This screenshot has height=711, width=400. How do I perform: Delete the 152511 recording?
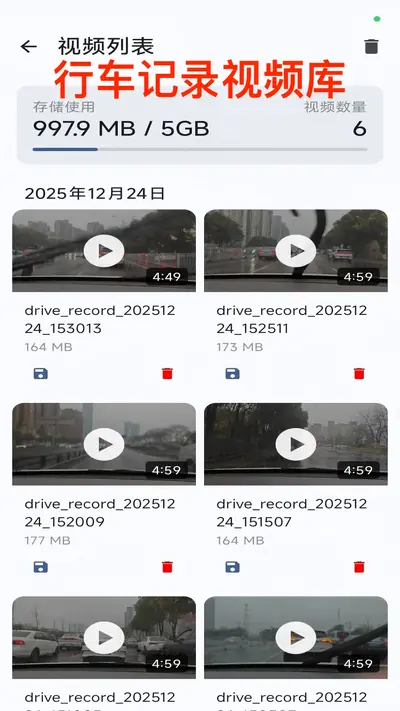[359, 374]
